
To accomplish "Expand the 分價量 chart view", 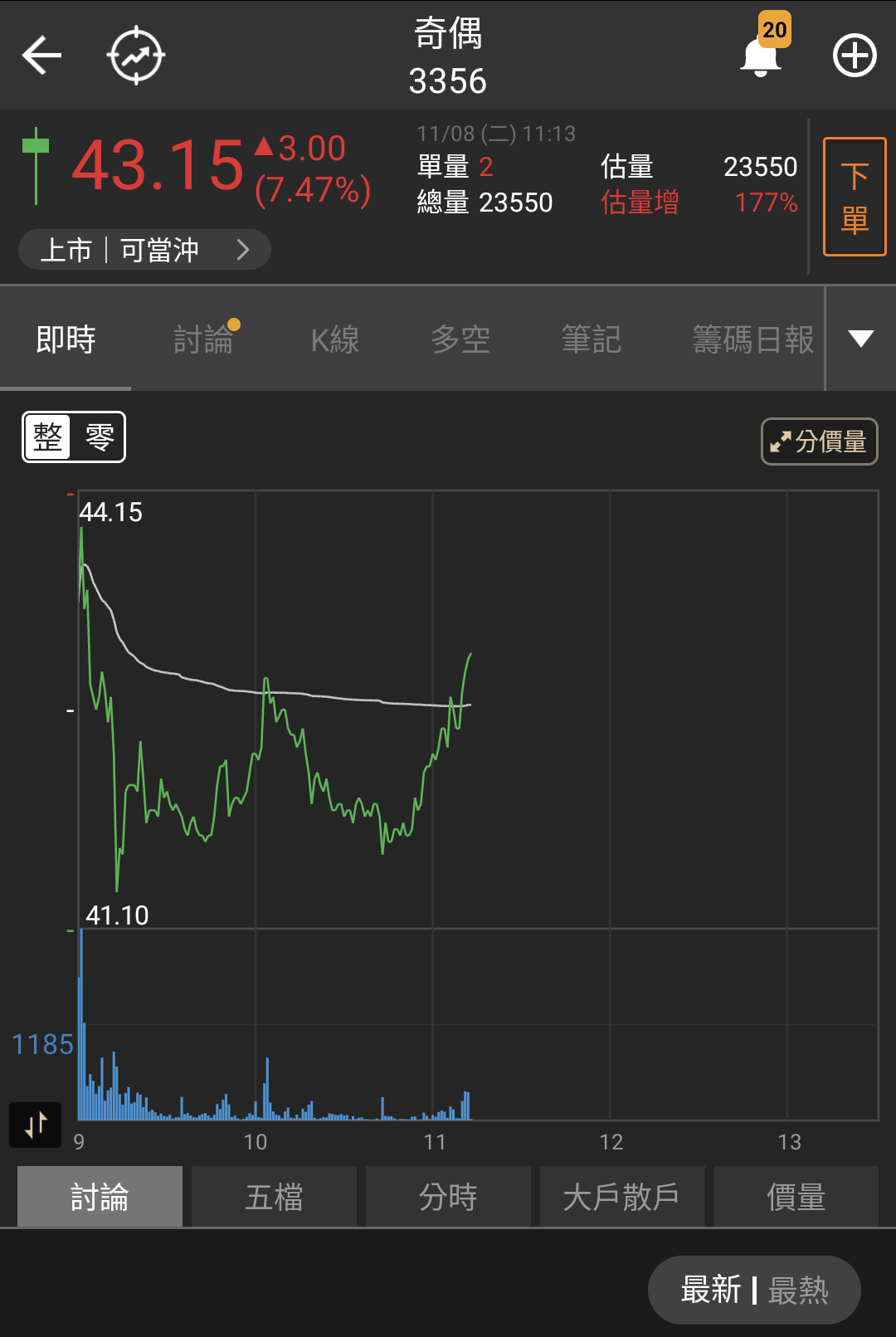I will pos(820,442).
